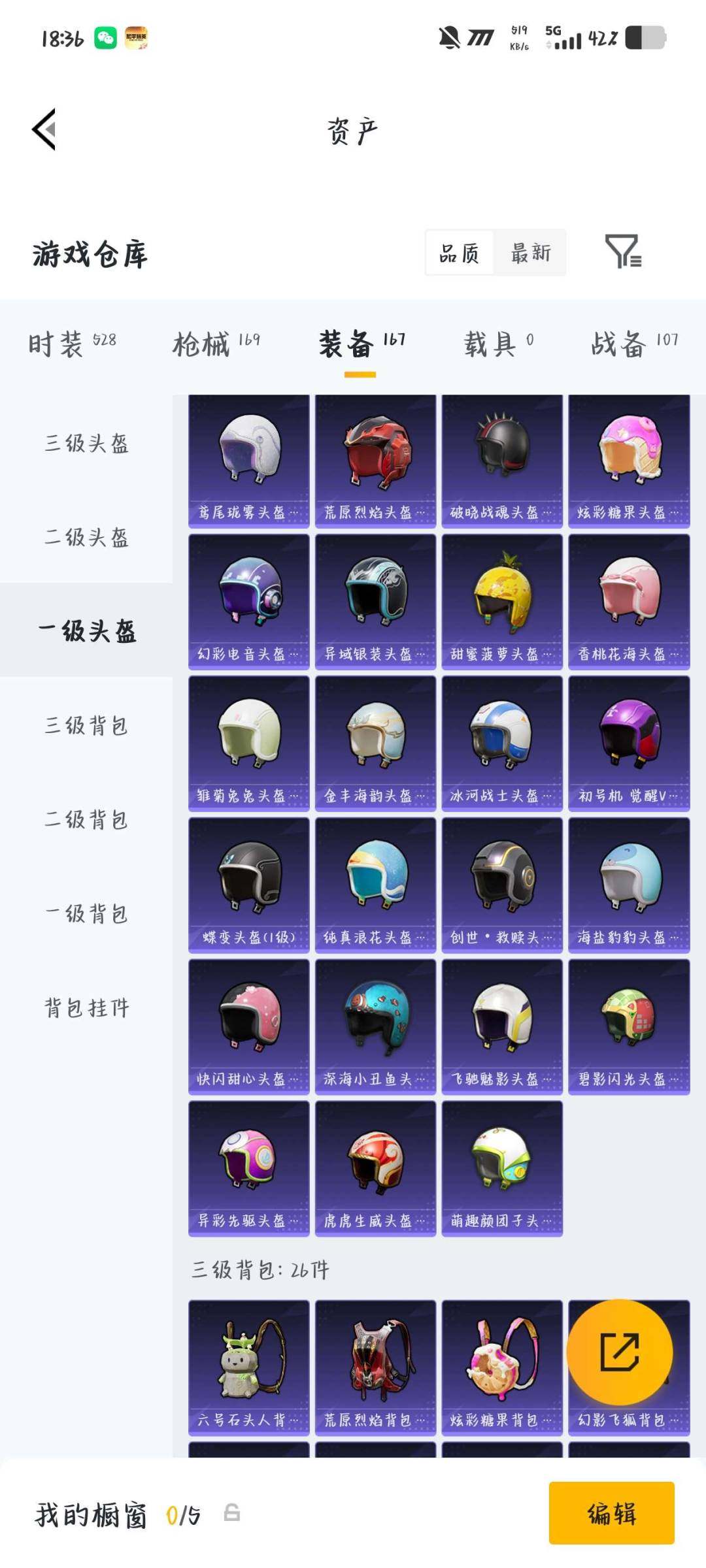Open the filter icon beside 最新

pos(622,252)
